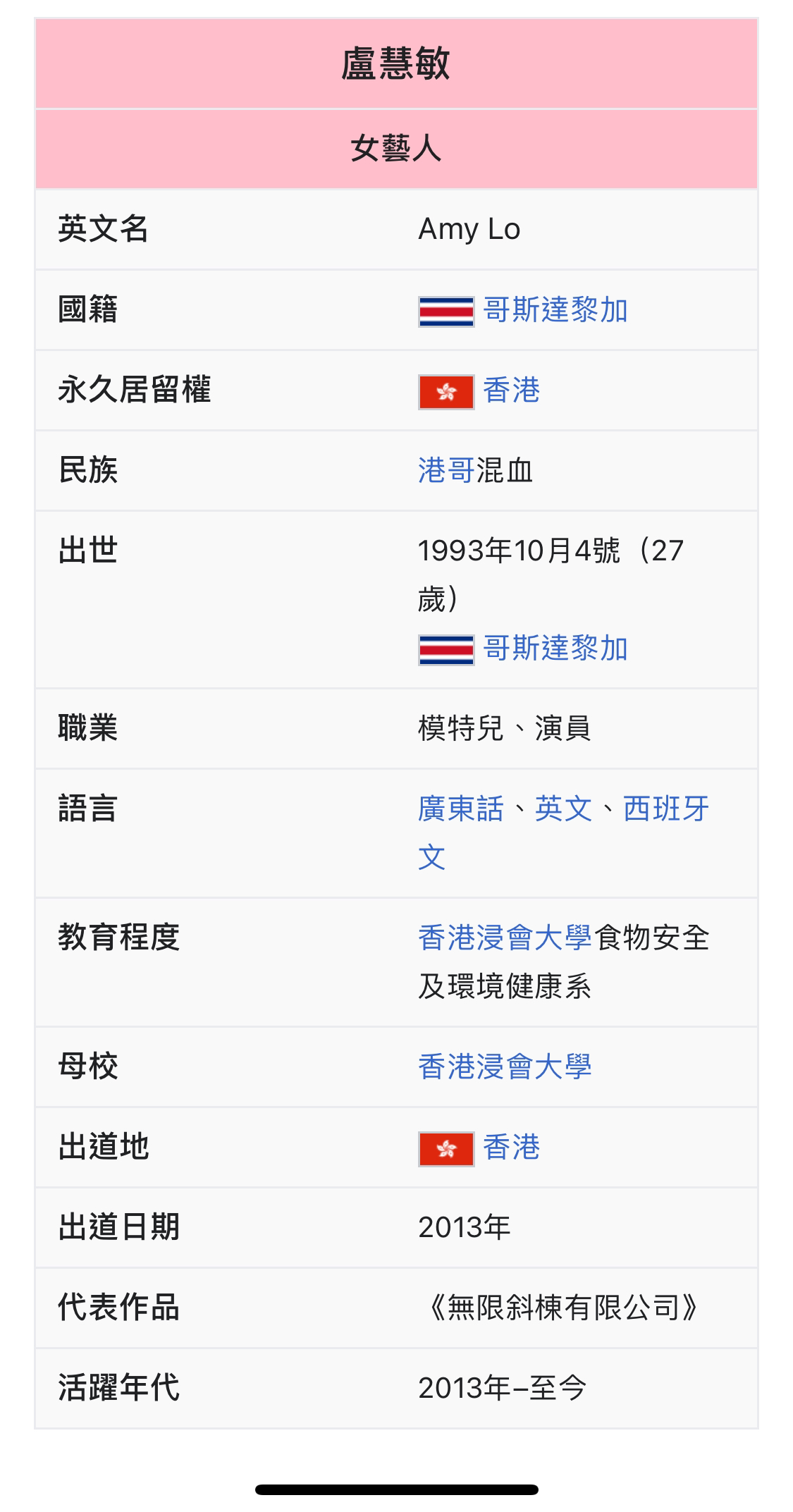Follow the 港哥 link in 民族 row
This screenshot has width=793, height=1512.
(446, 470)
